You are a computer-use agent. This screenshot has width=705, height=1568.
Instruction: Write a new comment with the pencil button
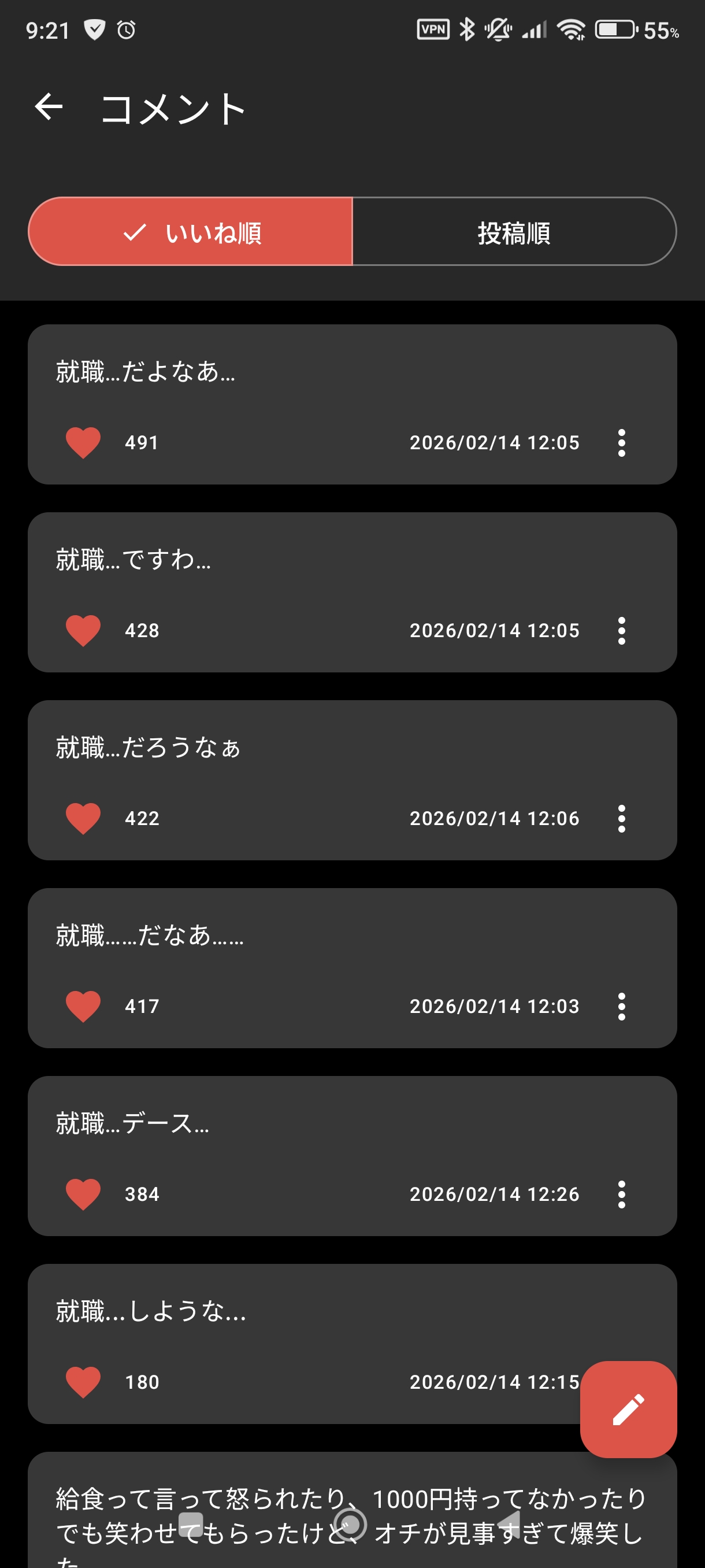tap(628, 1409)
